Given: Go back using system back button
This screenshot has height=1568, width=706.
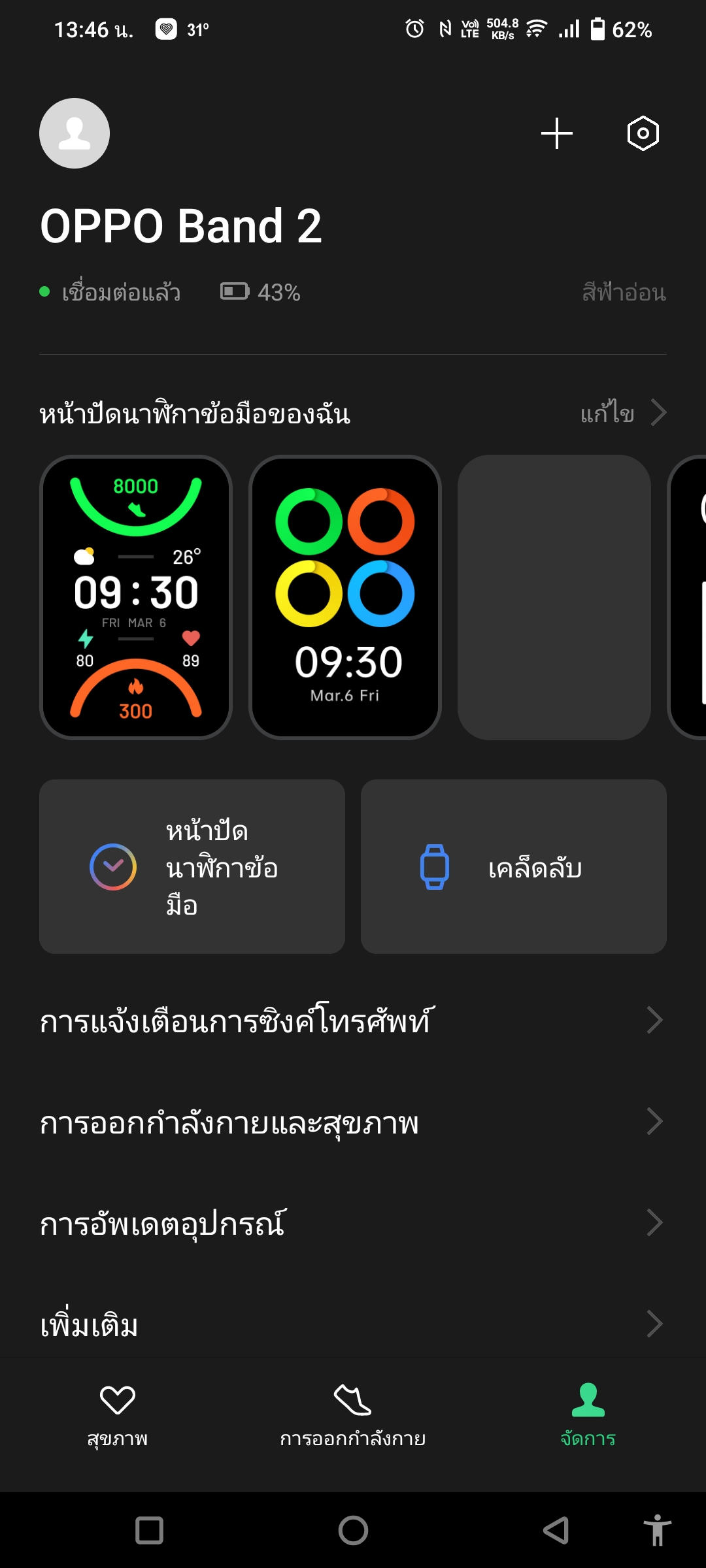Looking at the screenshot, I should [x=556, y=1530].
